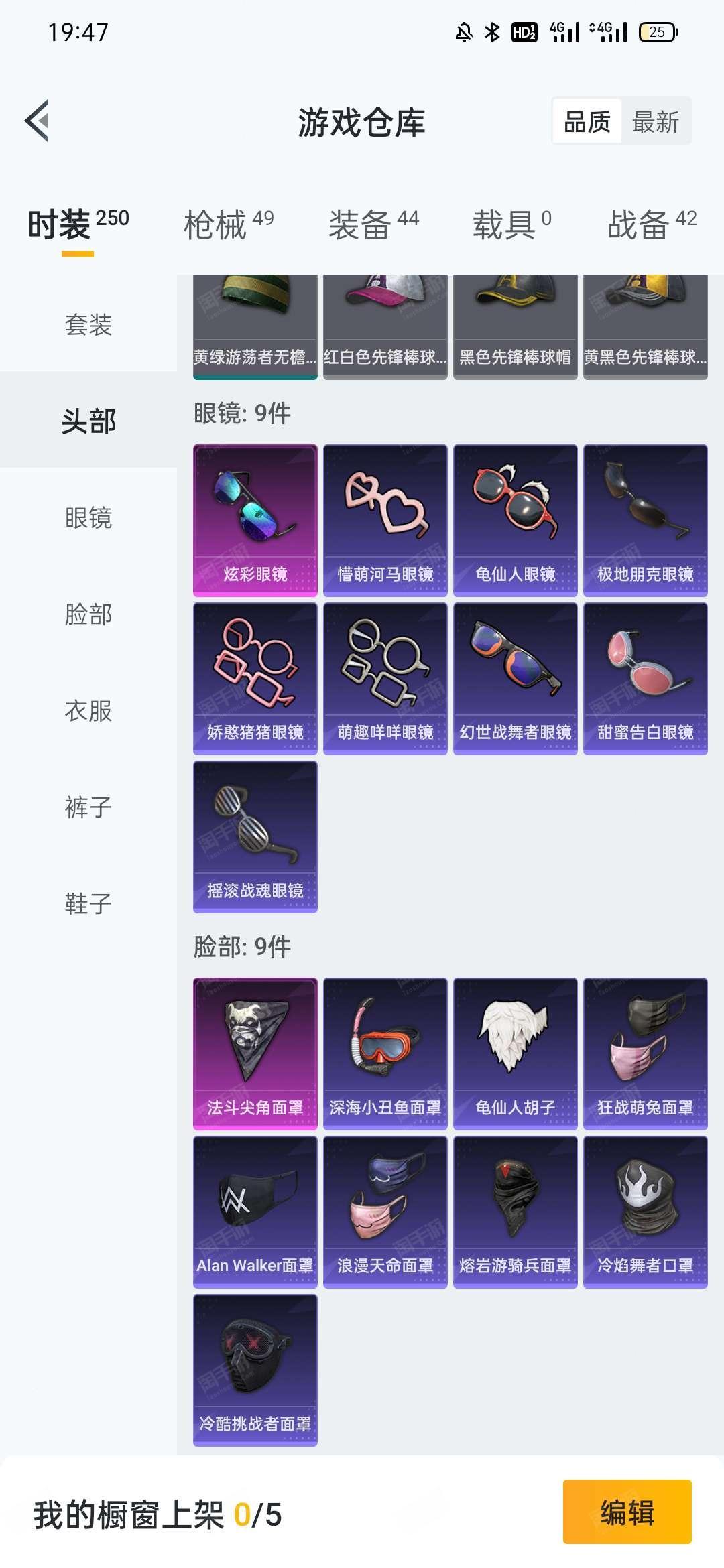Open the 裤子 category

(x=88, y=807)
